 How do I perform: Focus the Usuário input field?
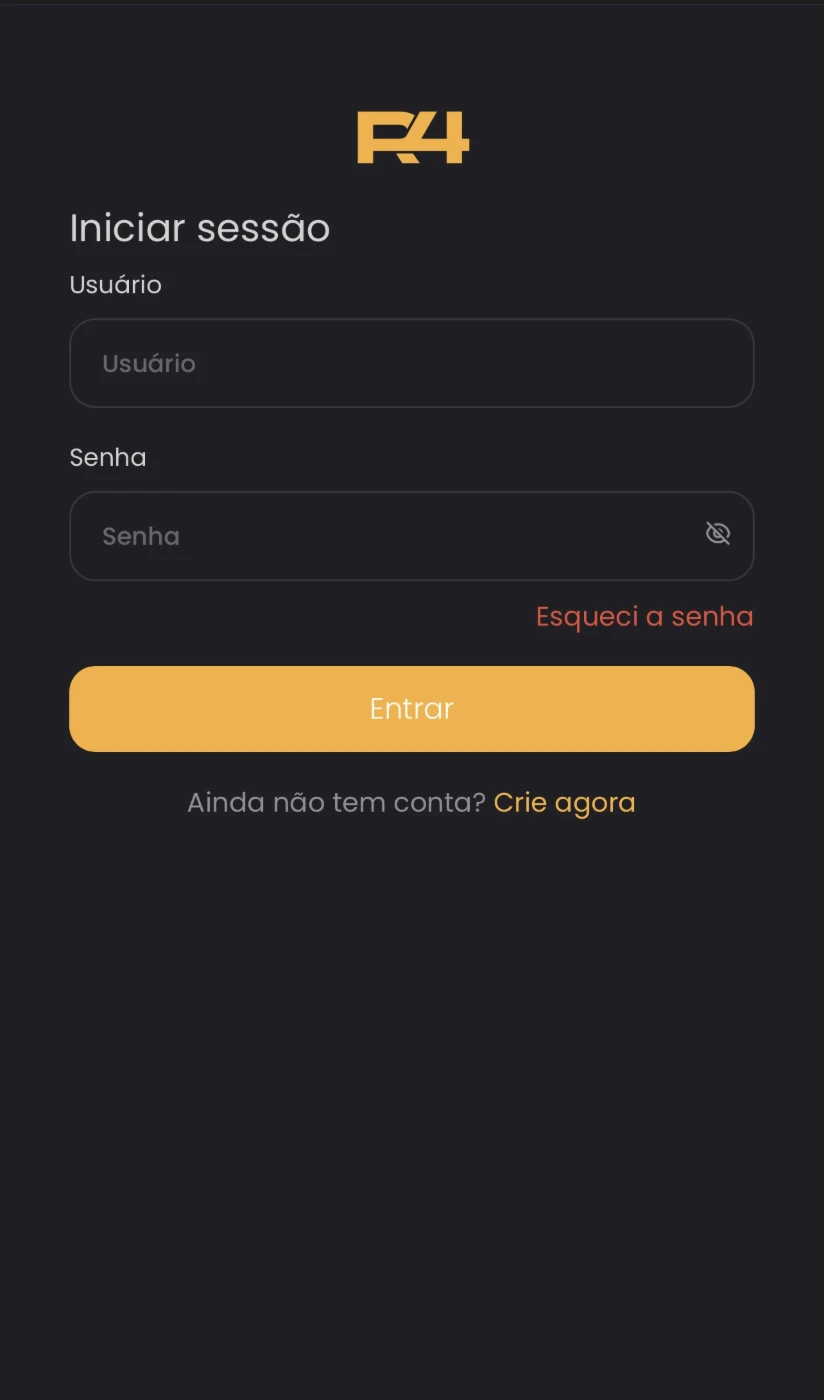point(411,363)
